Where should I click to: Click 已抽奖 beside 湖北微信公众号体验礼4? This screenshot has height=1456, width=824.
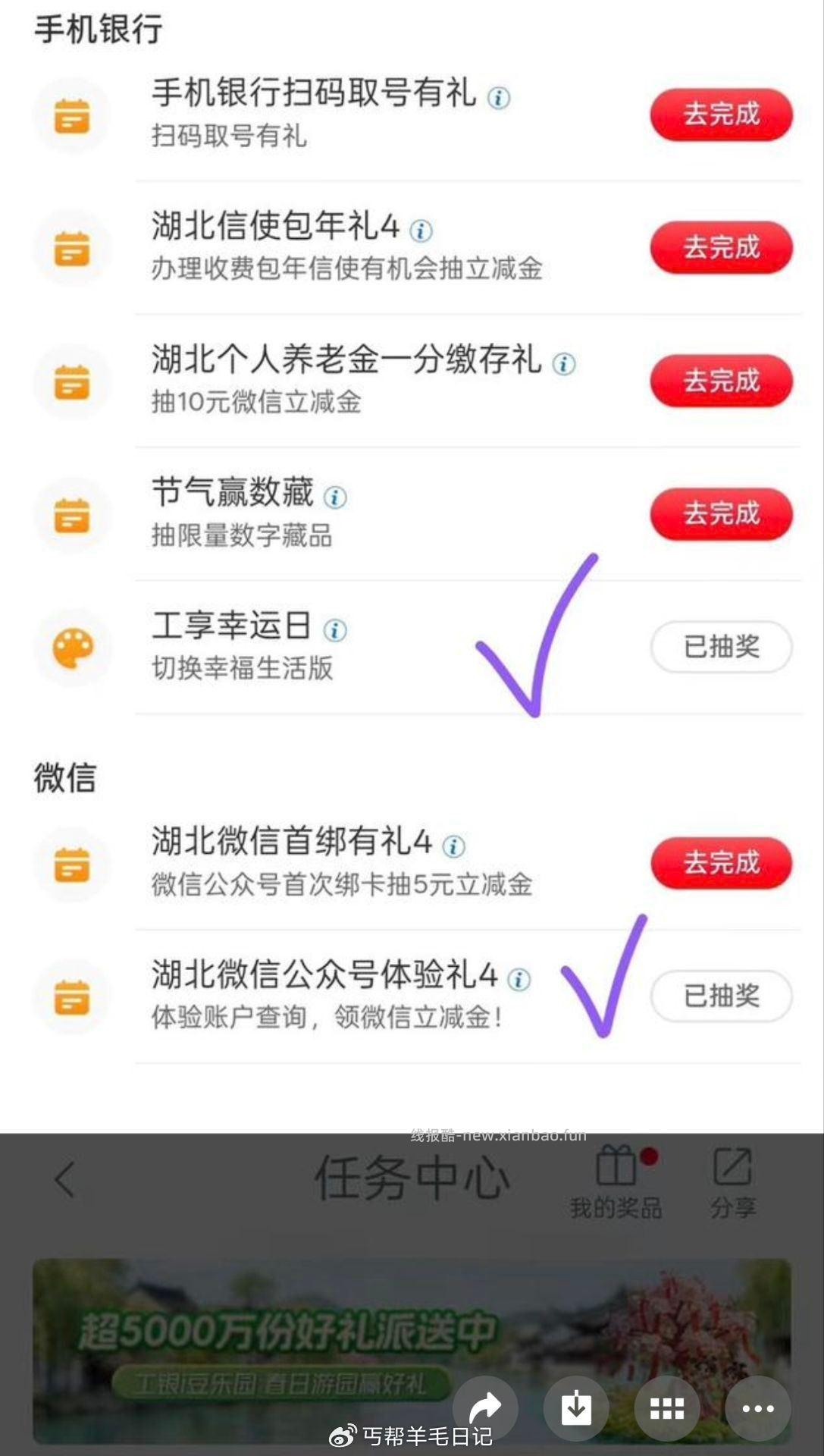(x=721, y=997)
